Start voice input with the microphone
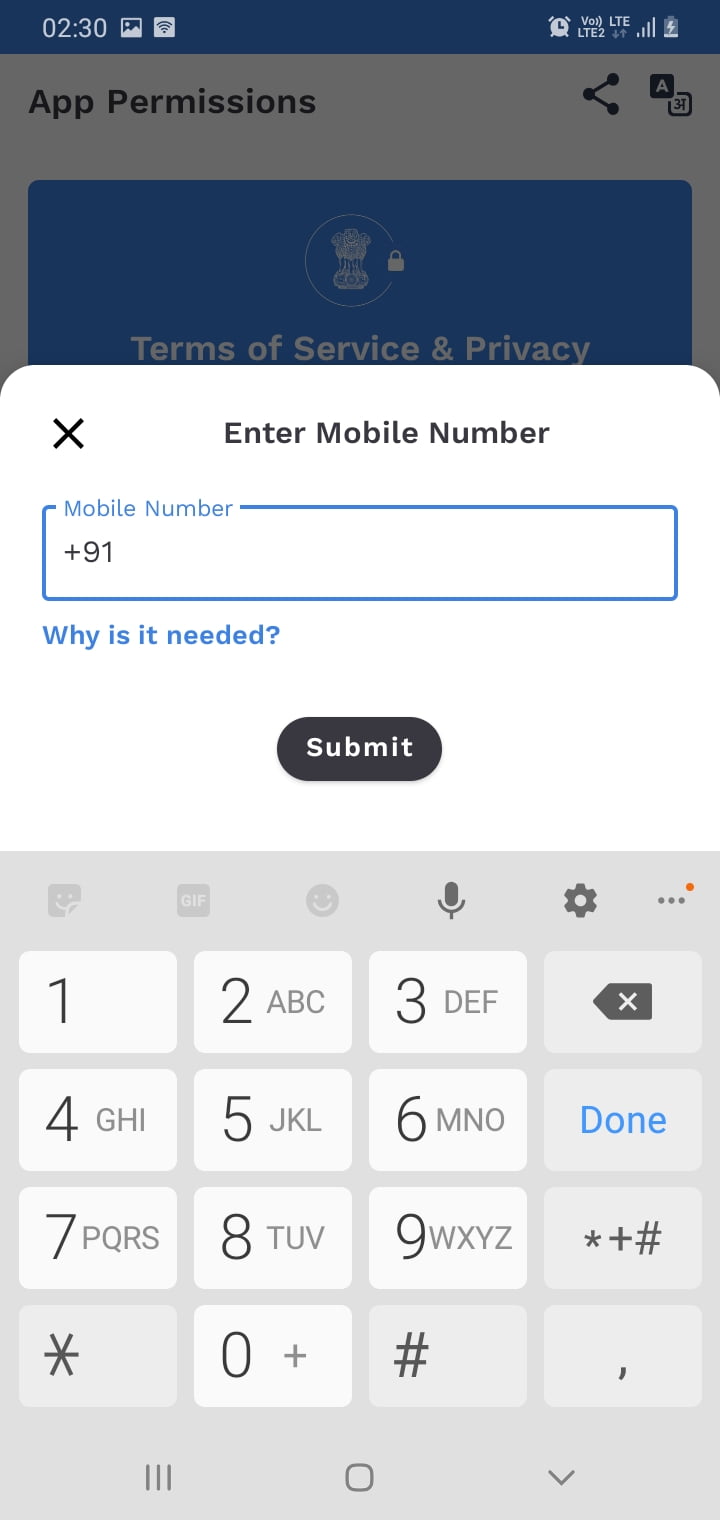Screen dimensions: 720x1520 [451, 901]
